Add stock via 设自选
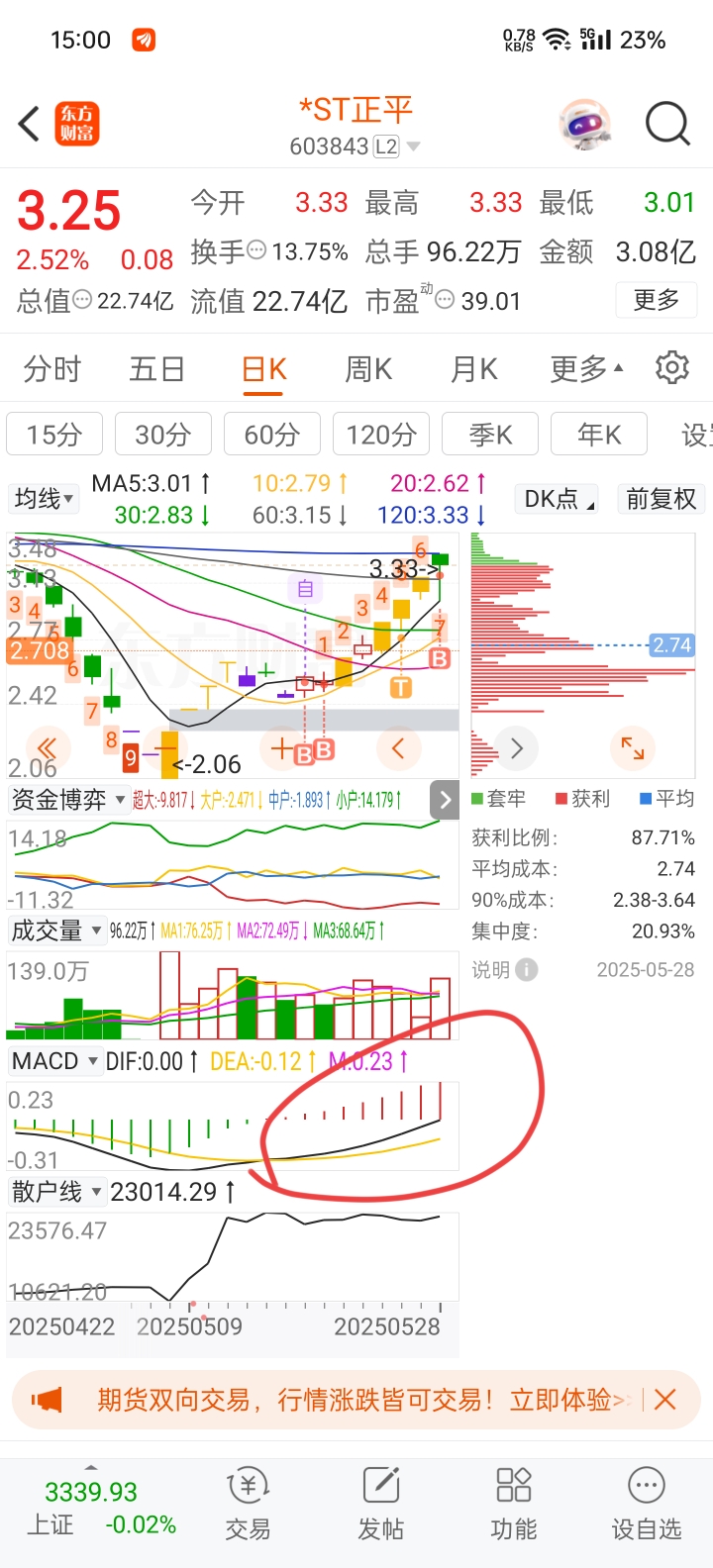713x1568 pixels. (647, 1505)
